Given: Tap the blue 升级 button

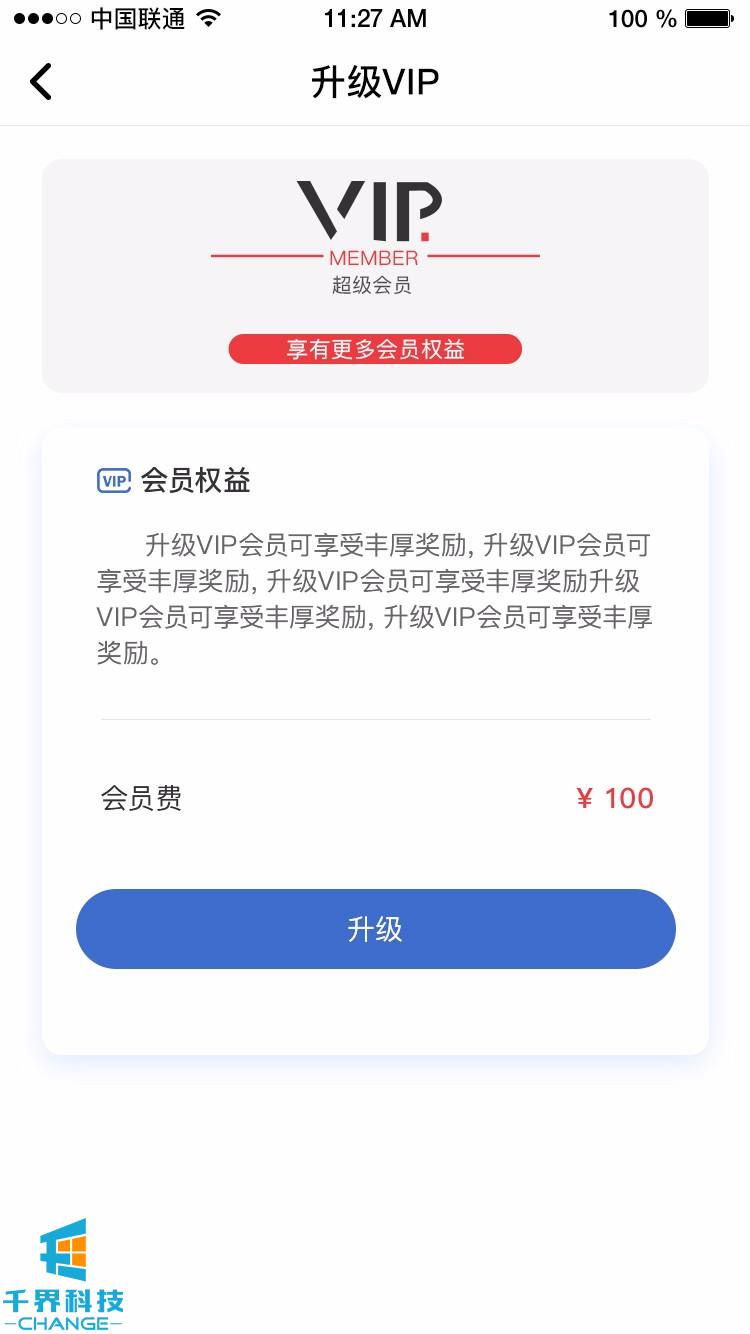Looking at the screenshot, I should (x=375, y=929).
